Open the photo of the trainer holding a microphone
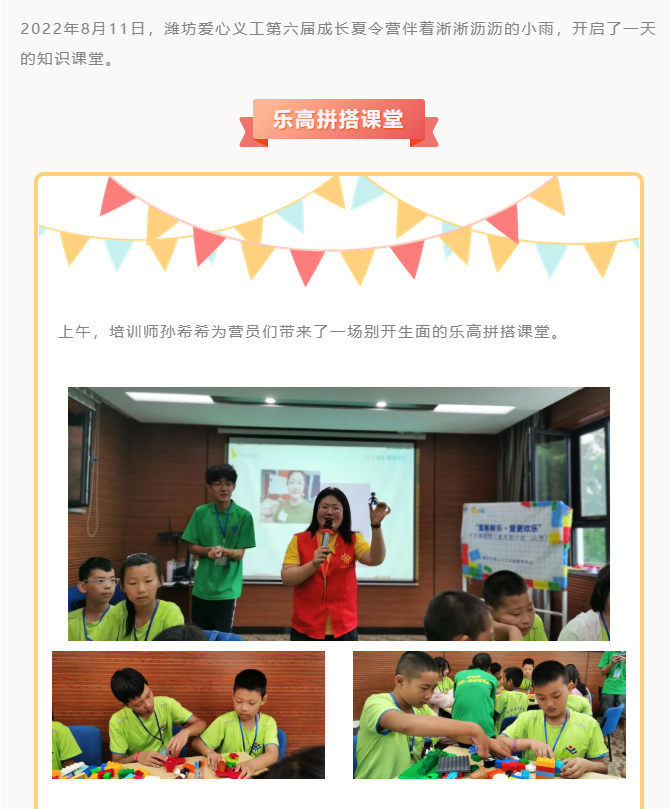Image resolution: width=669 pixels, height=809 pixels. coord(338,513)
